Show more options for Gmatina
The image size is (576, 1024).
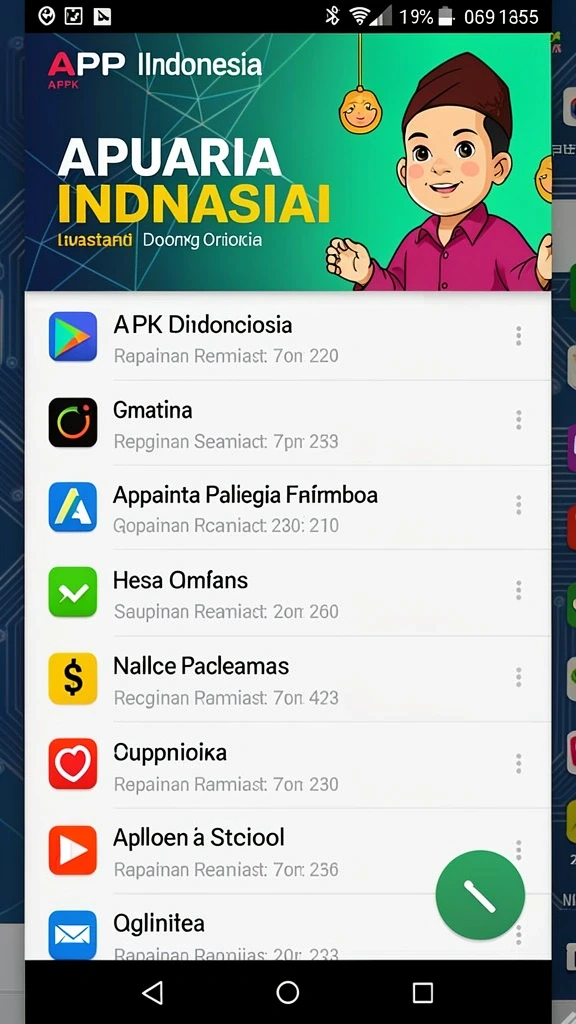[x=519, y=420]
